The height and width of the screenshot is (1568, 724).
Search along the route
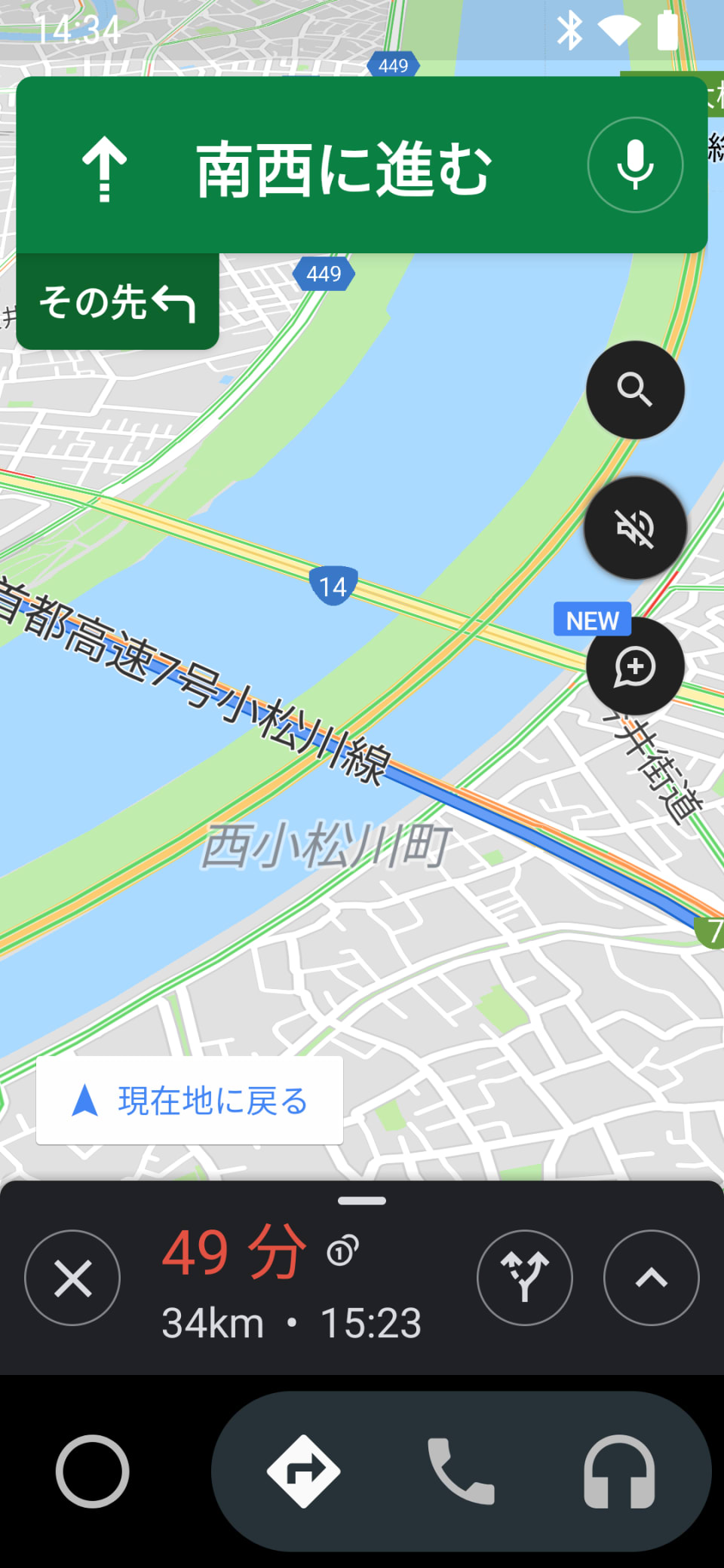[635, 390]
